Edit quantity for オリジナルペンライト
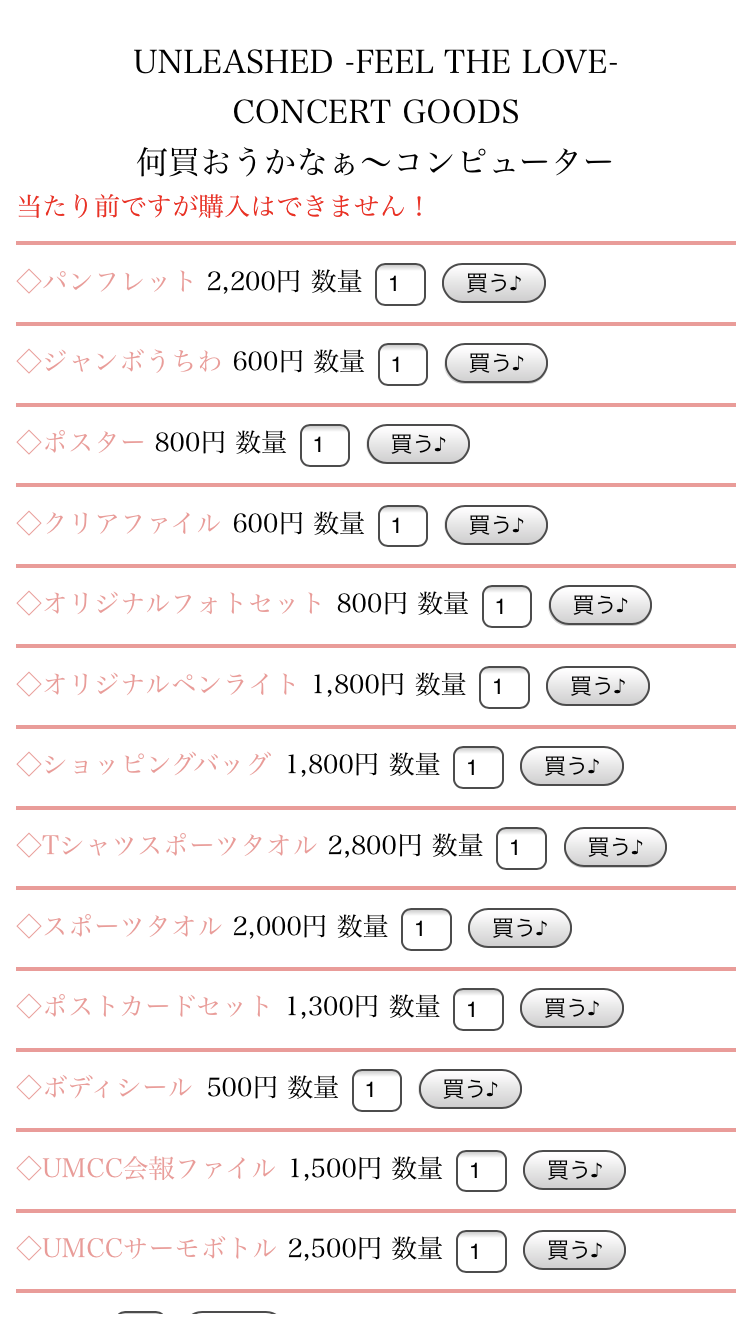Viewport: 750px width, 1334px height. click(x=504, y=687)
